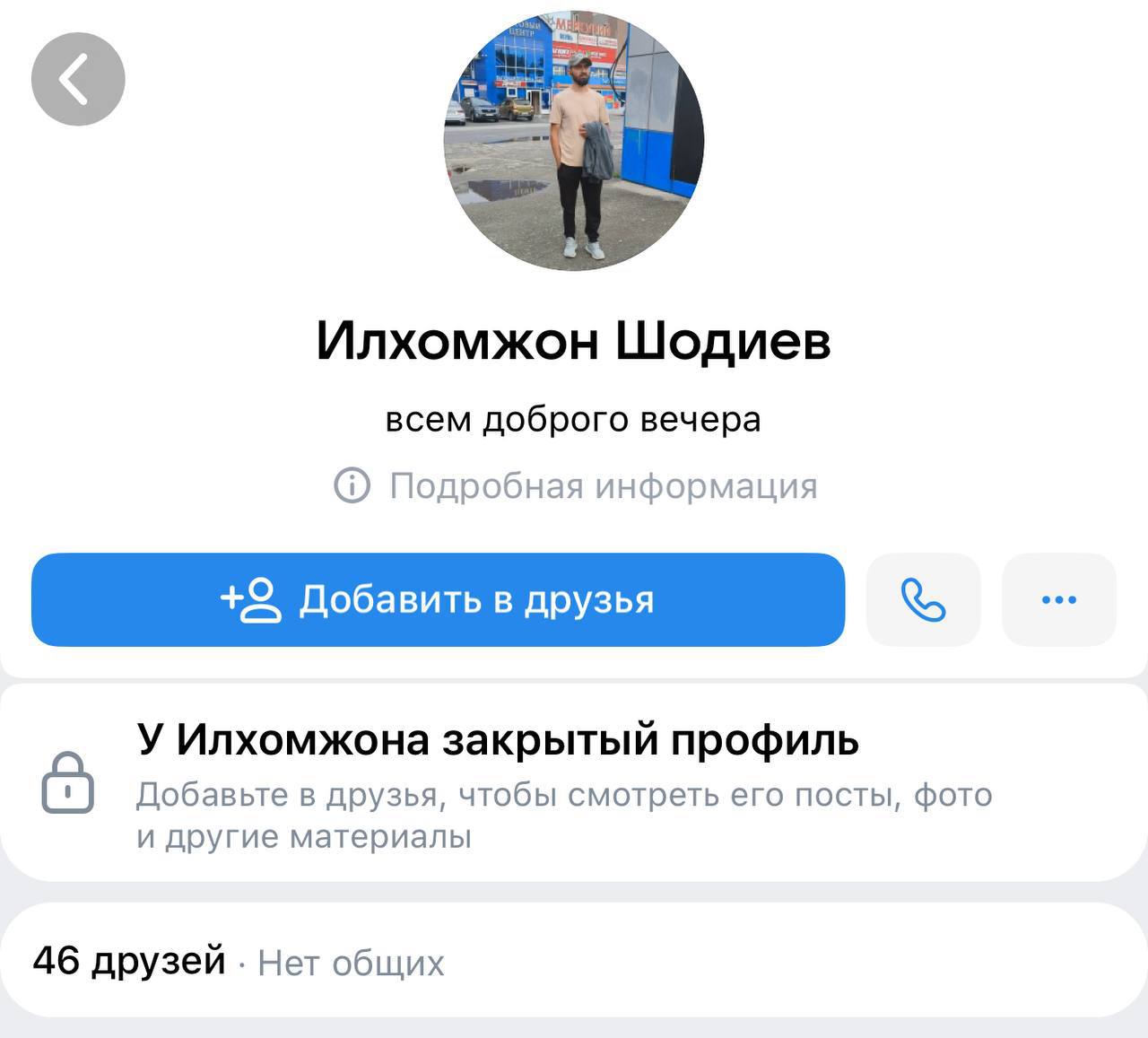Call the user via phone icon
Image resolution: width=1148 pixels, height=1038 pixels.
click(923, 599)
